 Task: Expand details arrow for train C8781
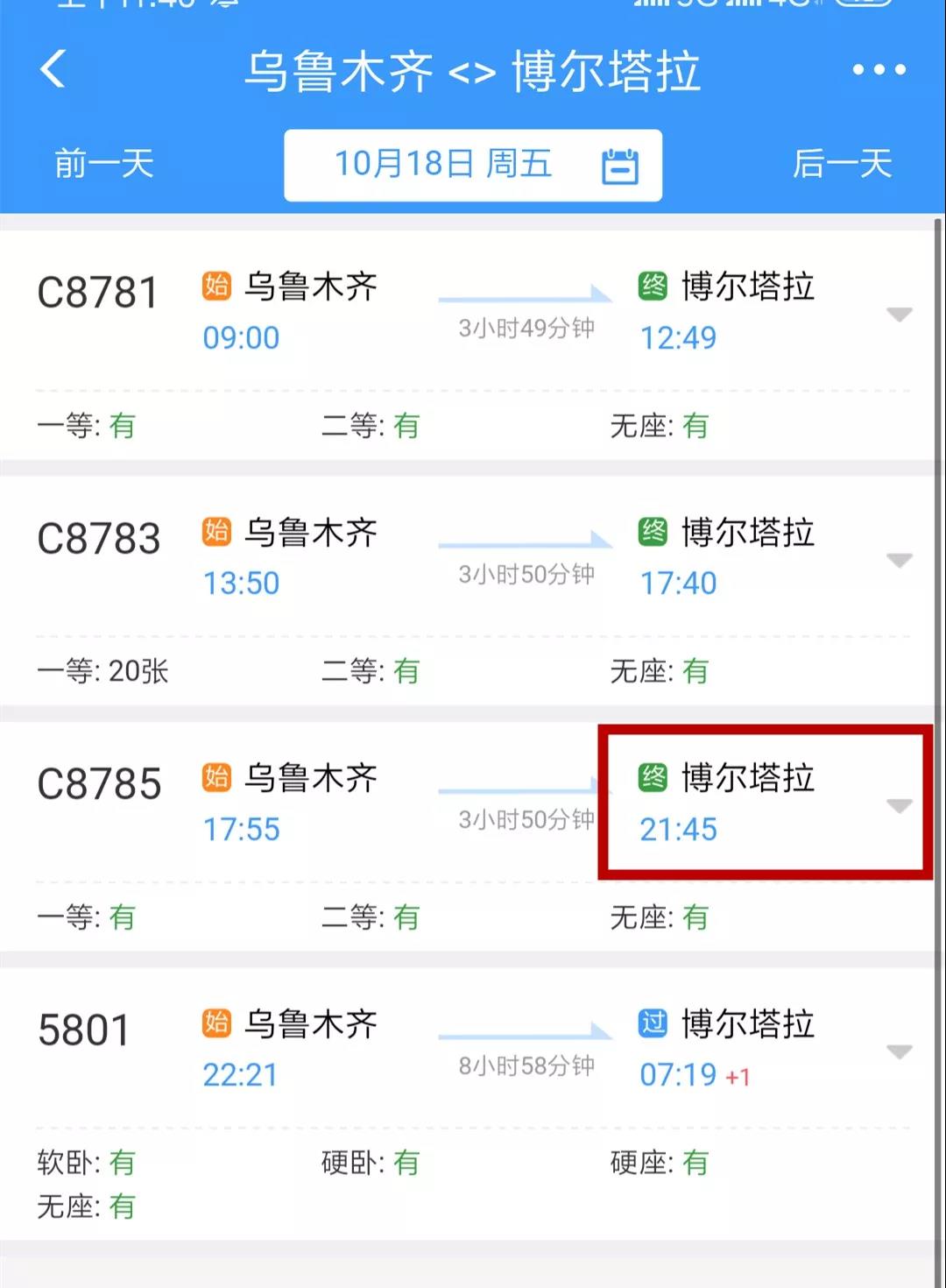tap(900, 314)
